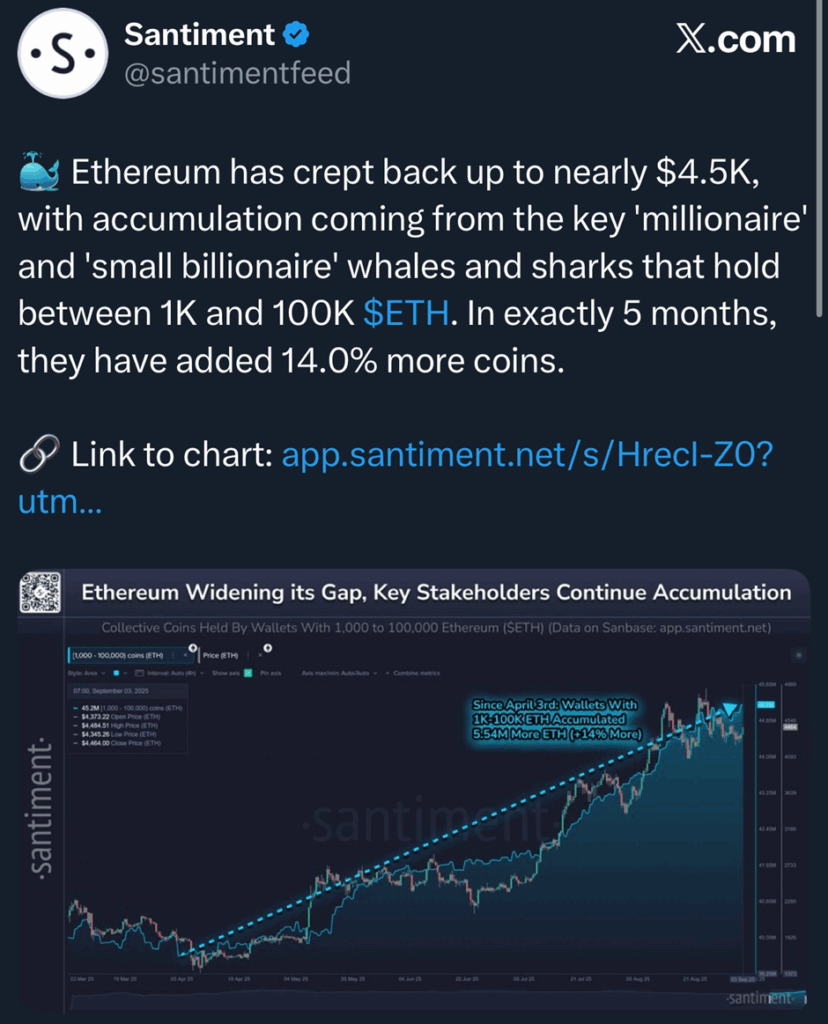
Task: Open the @santimentfeed profile handle
Action: click(237, 73)
